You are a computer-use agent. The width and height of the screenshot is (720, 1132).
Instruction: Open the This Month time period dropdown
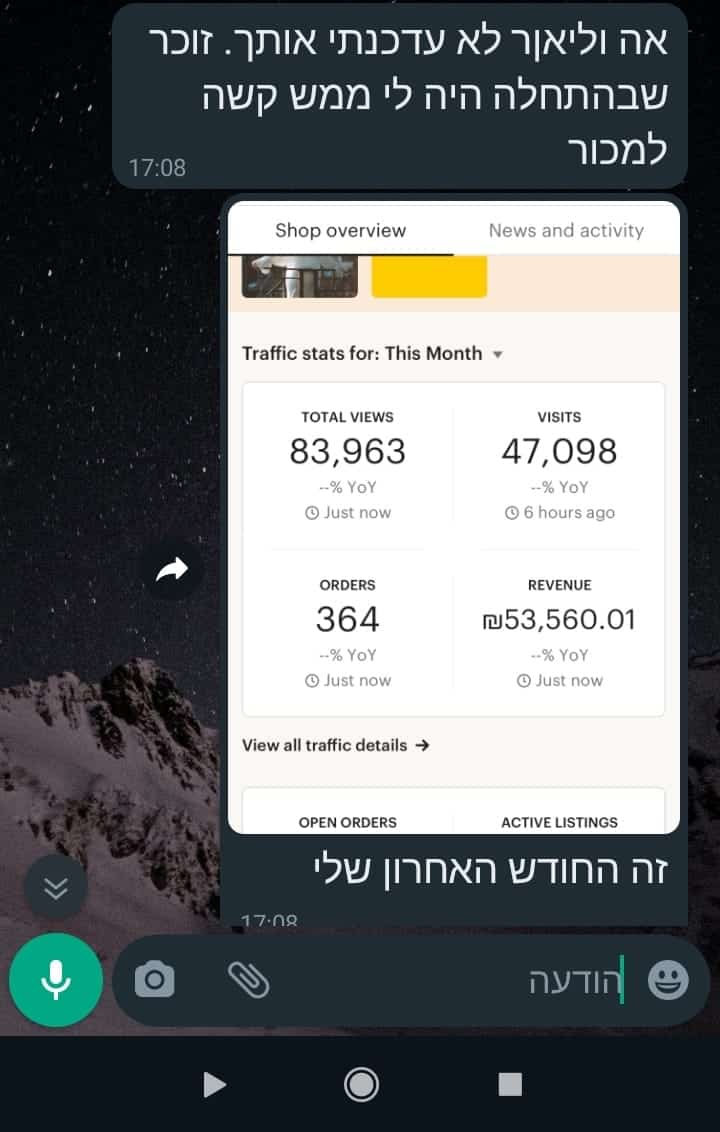click(x=498, y=353)
